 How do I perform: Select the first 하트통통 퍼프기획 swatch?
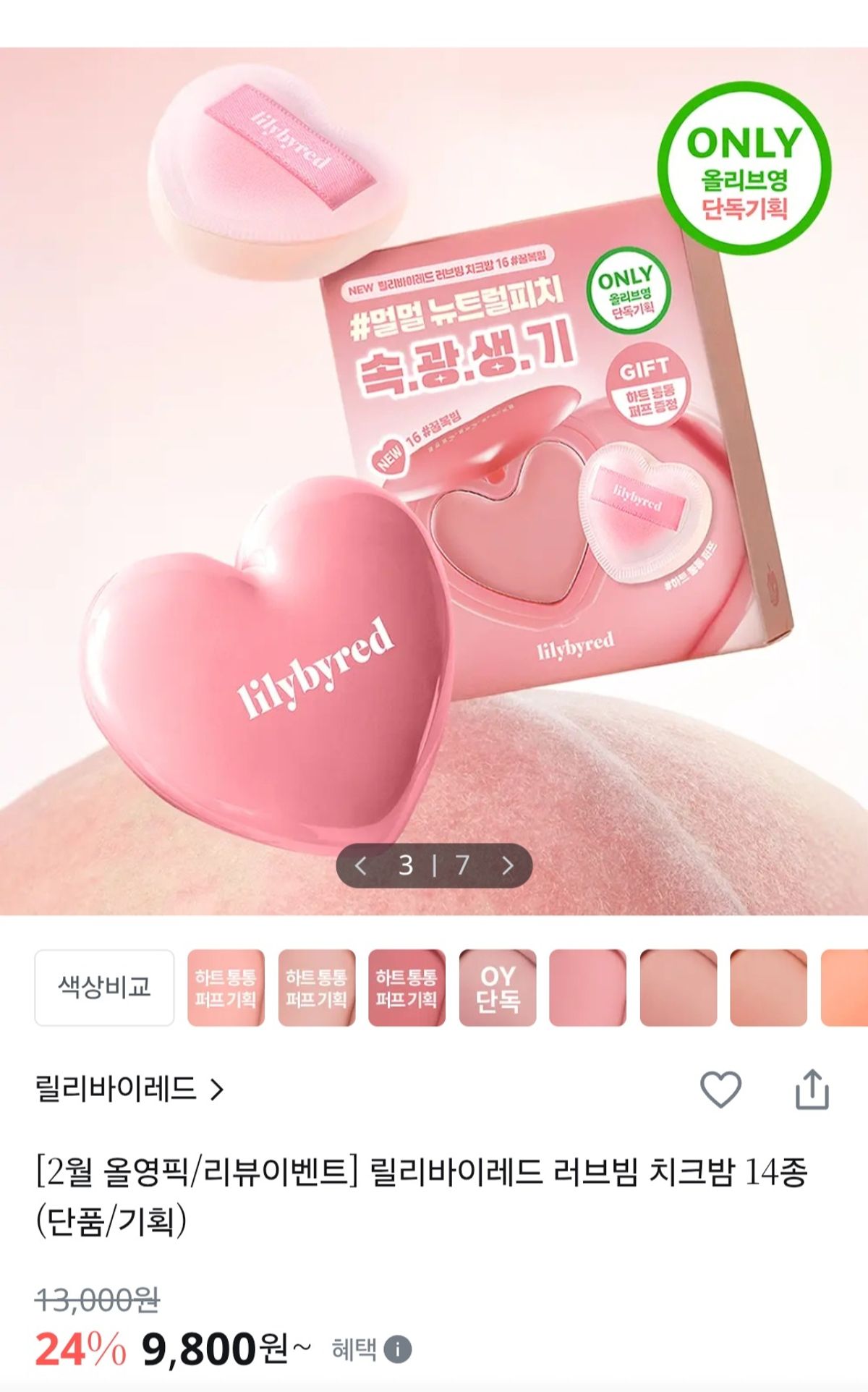coord(226,988)
